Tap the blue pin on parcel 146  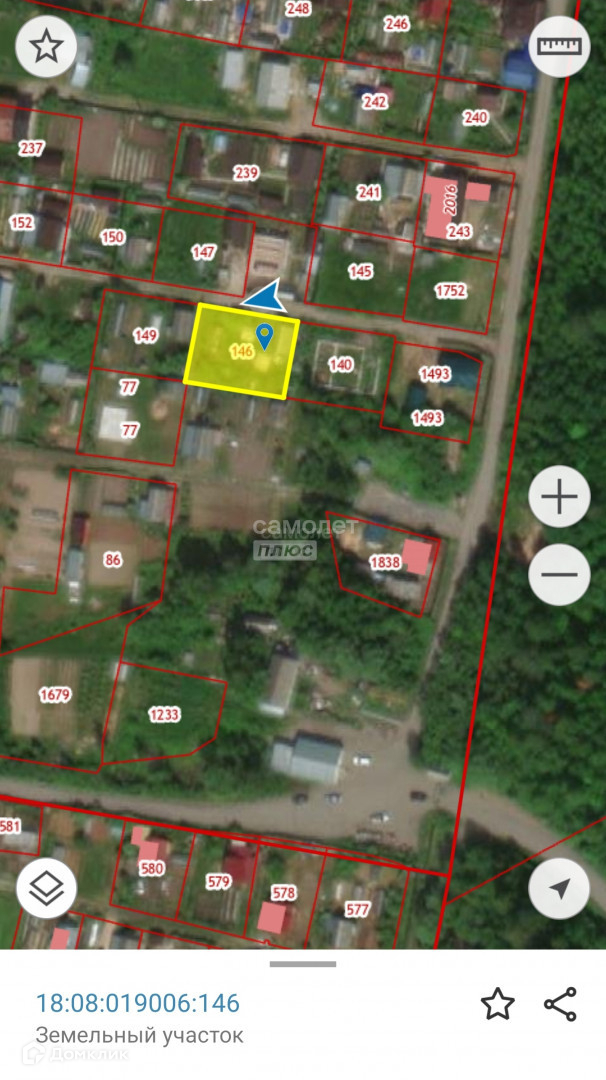(264, 336)
